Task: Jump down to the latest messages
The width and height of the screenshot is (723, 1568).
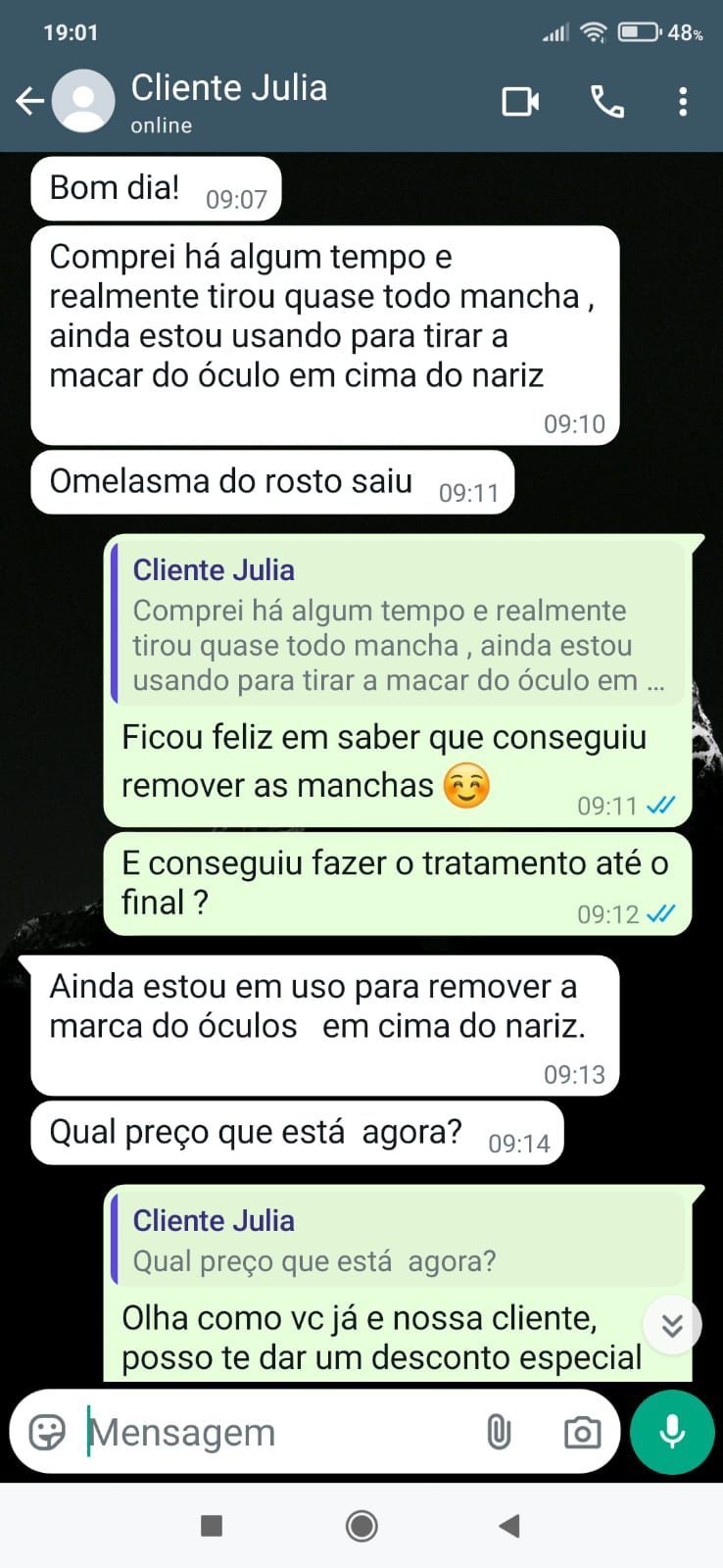Action: click(x=672, y=1326)
